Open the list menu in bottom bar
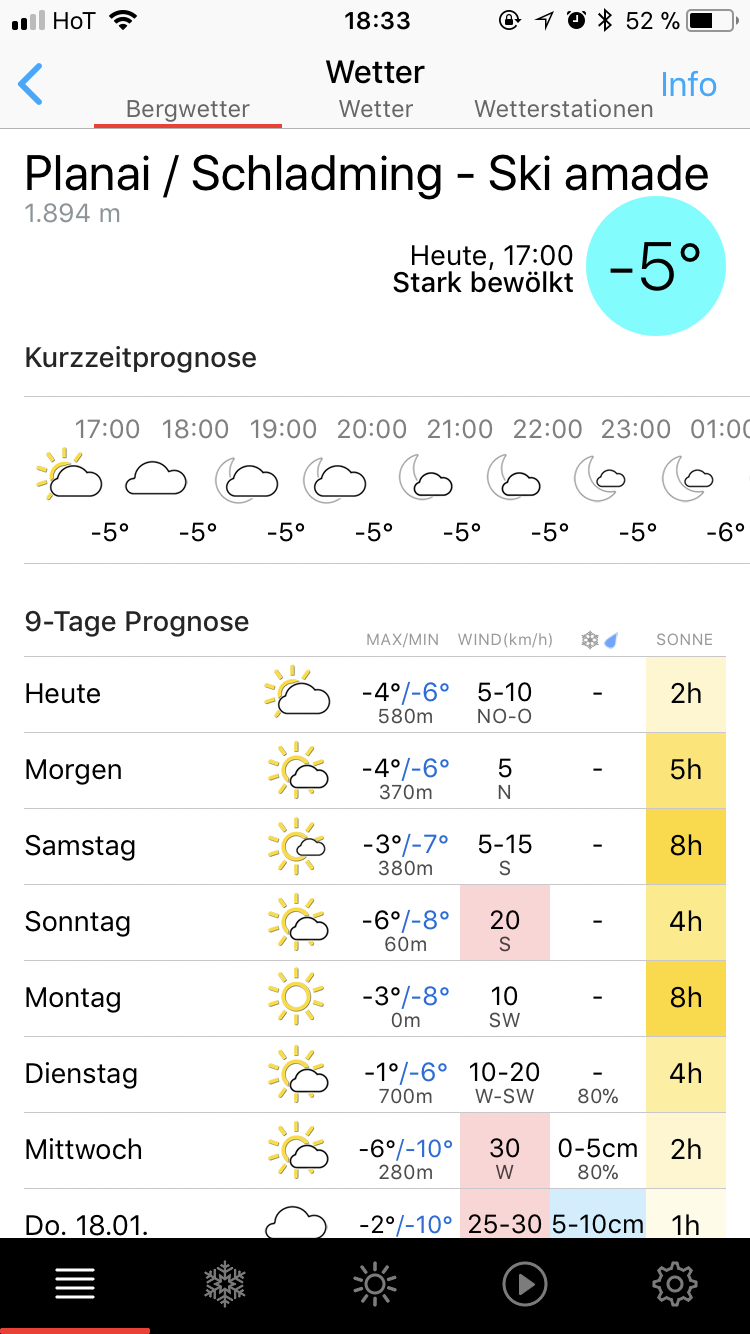Viewport: 750px width, 1334px height. (75, 1284)
